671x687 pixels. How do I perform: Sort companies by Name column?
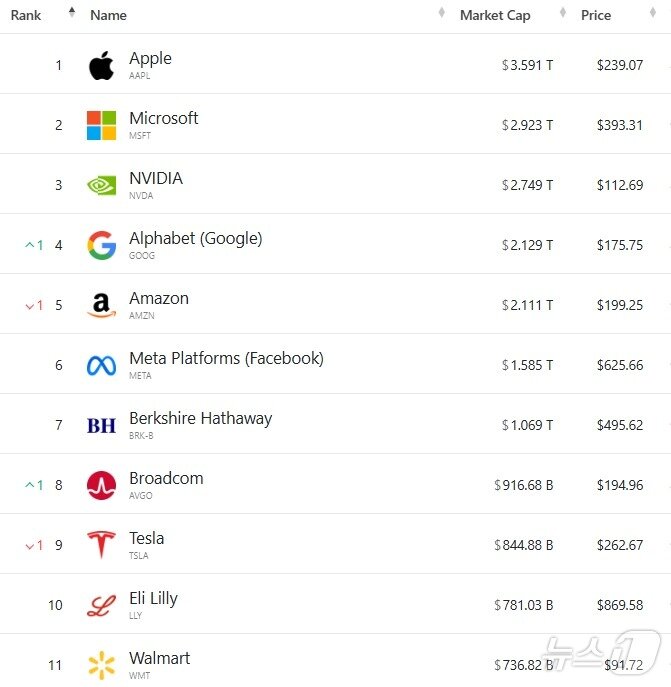(108, 15)
